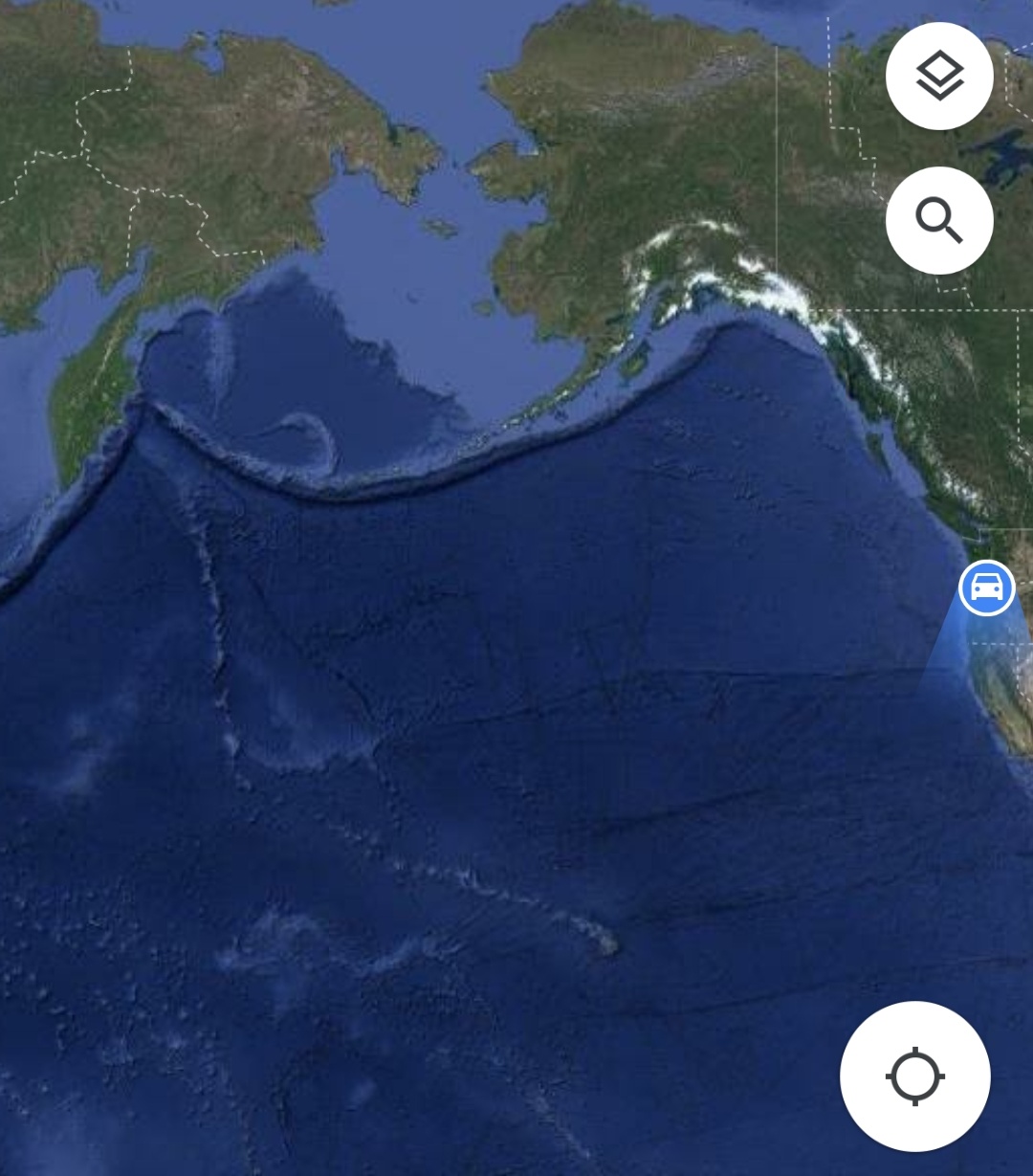Open the map search
Screen dimensions: 1033x1176
tap(939, 221)
